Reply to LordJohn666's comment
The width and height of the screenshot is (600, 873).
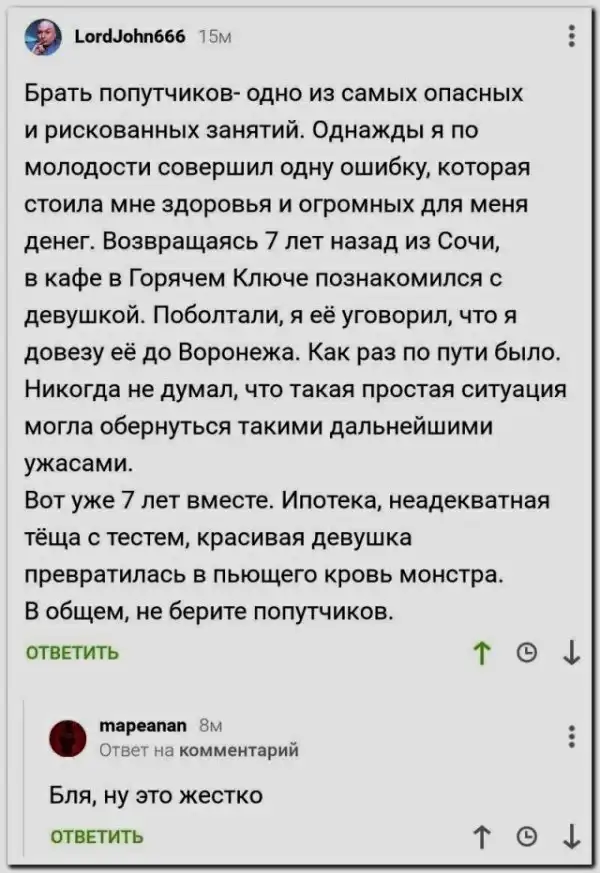click(x=71, y=653)
